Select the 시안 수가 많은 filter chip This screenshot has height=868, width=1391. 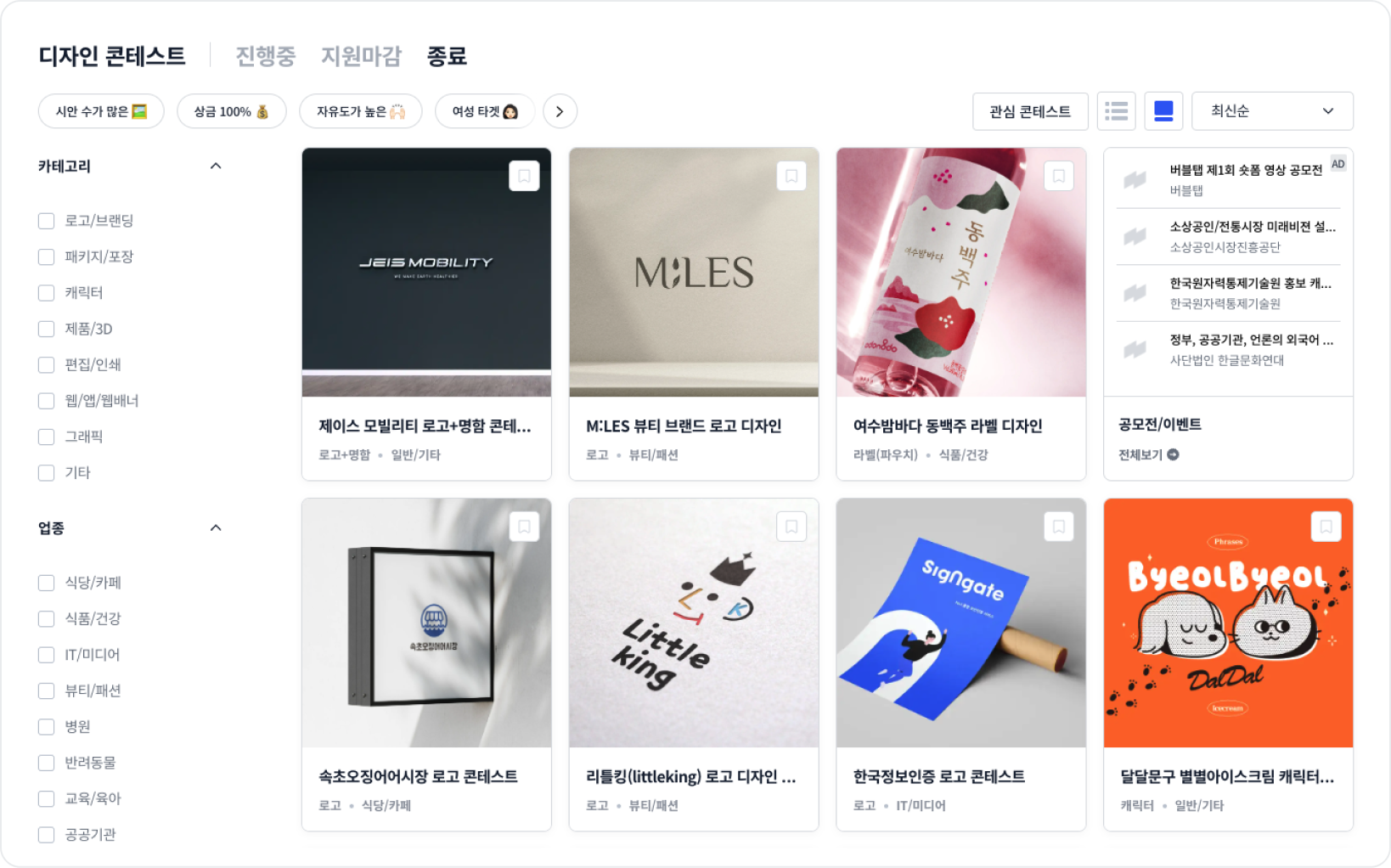[101, 111]
